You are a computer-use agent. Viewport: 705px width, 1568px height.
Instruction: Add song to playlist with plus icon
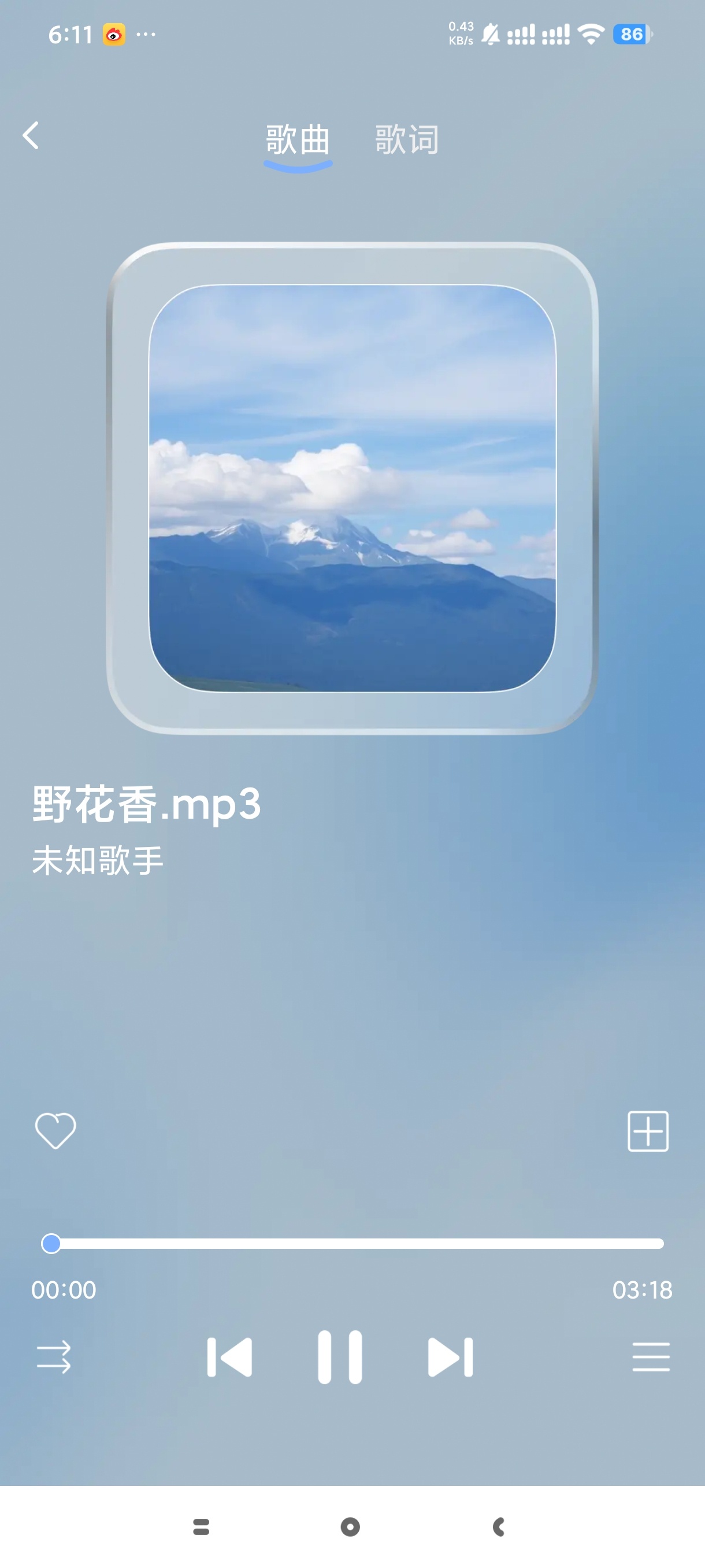point(648,1131)
